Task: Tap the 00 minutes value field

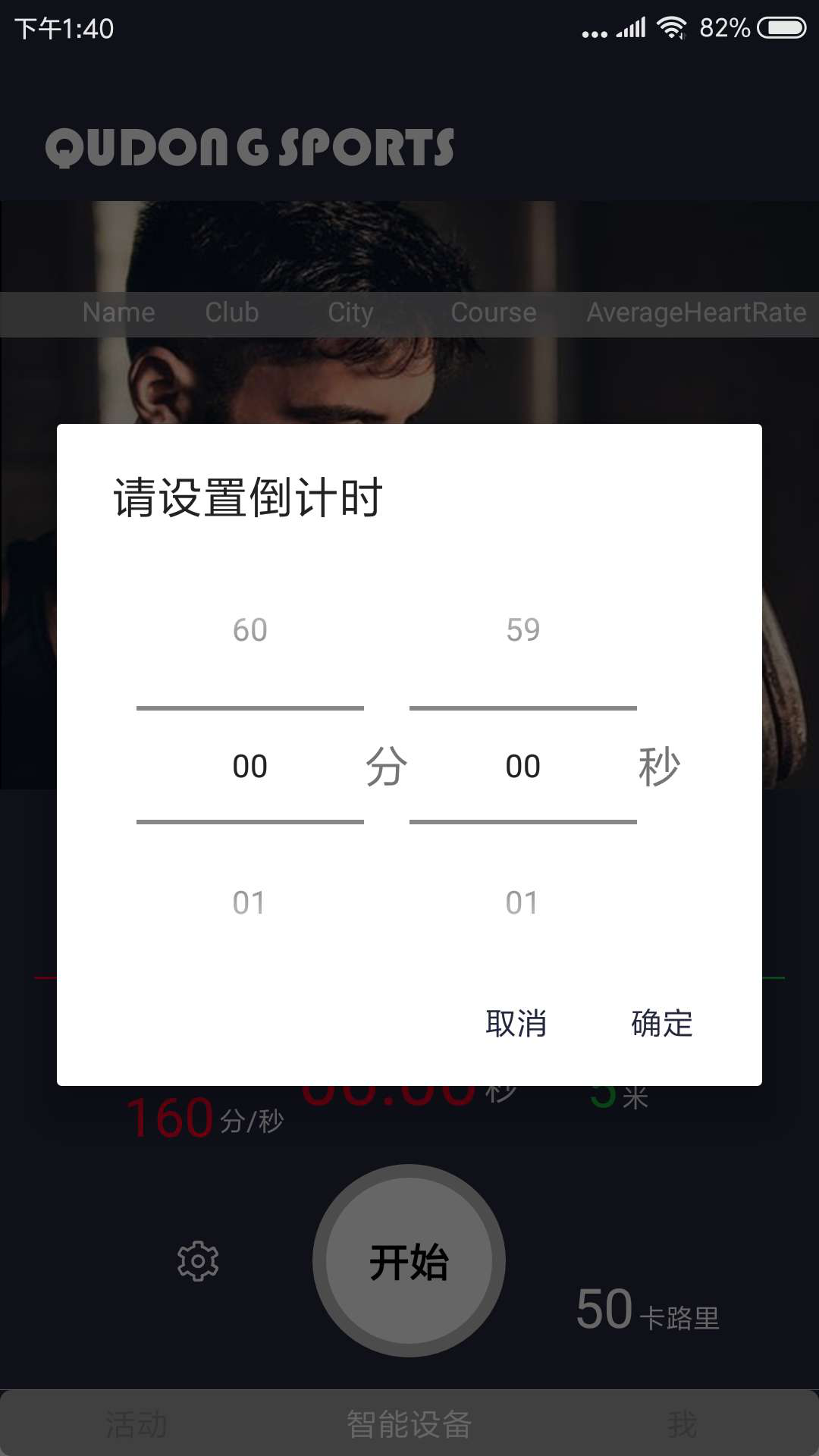Action: tap(249, 766)
